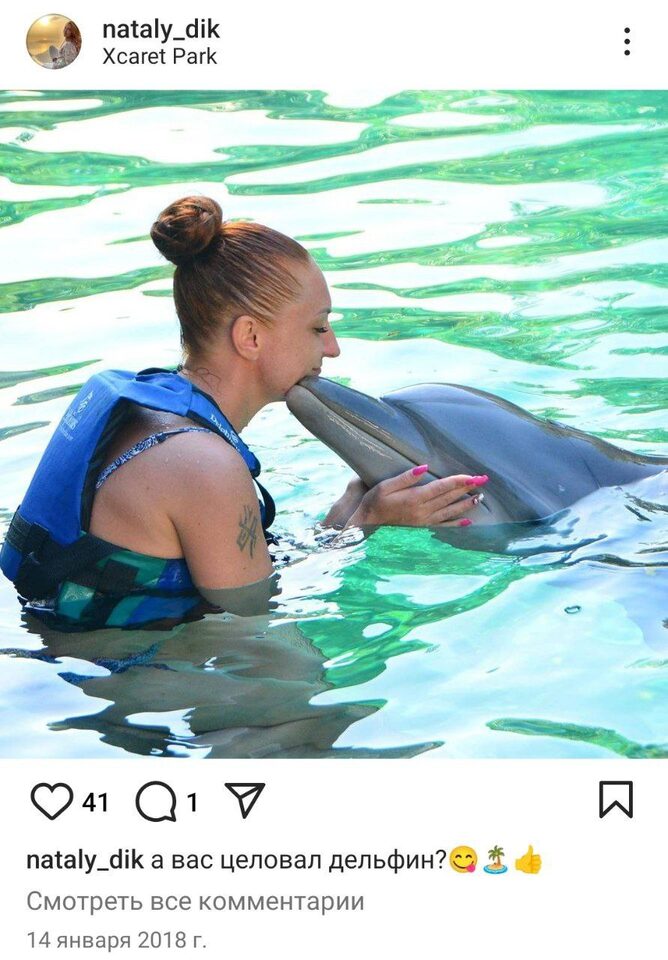
Task: Open the post's three-dot overflow menu
Action: [626, 42]
